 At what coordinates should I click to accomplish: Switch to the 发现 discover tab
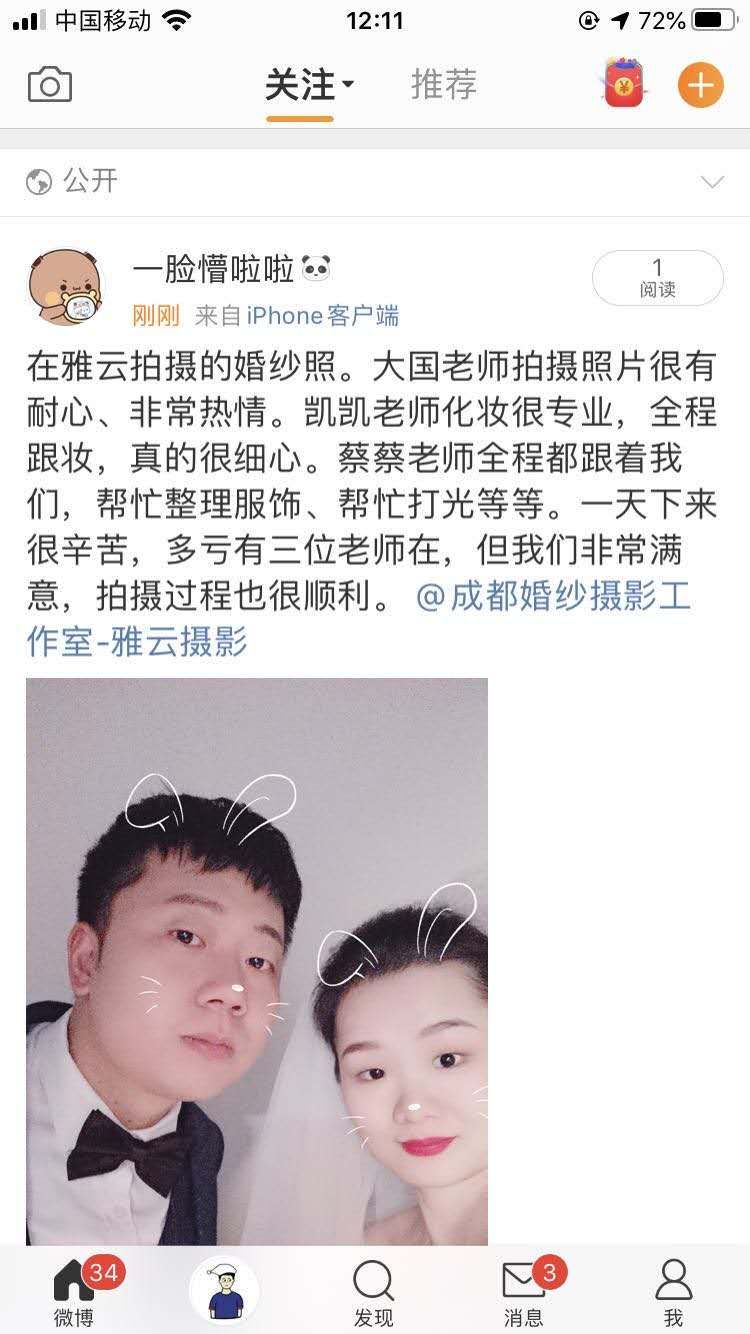(x=374, y=1292)
